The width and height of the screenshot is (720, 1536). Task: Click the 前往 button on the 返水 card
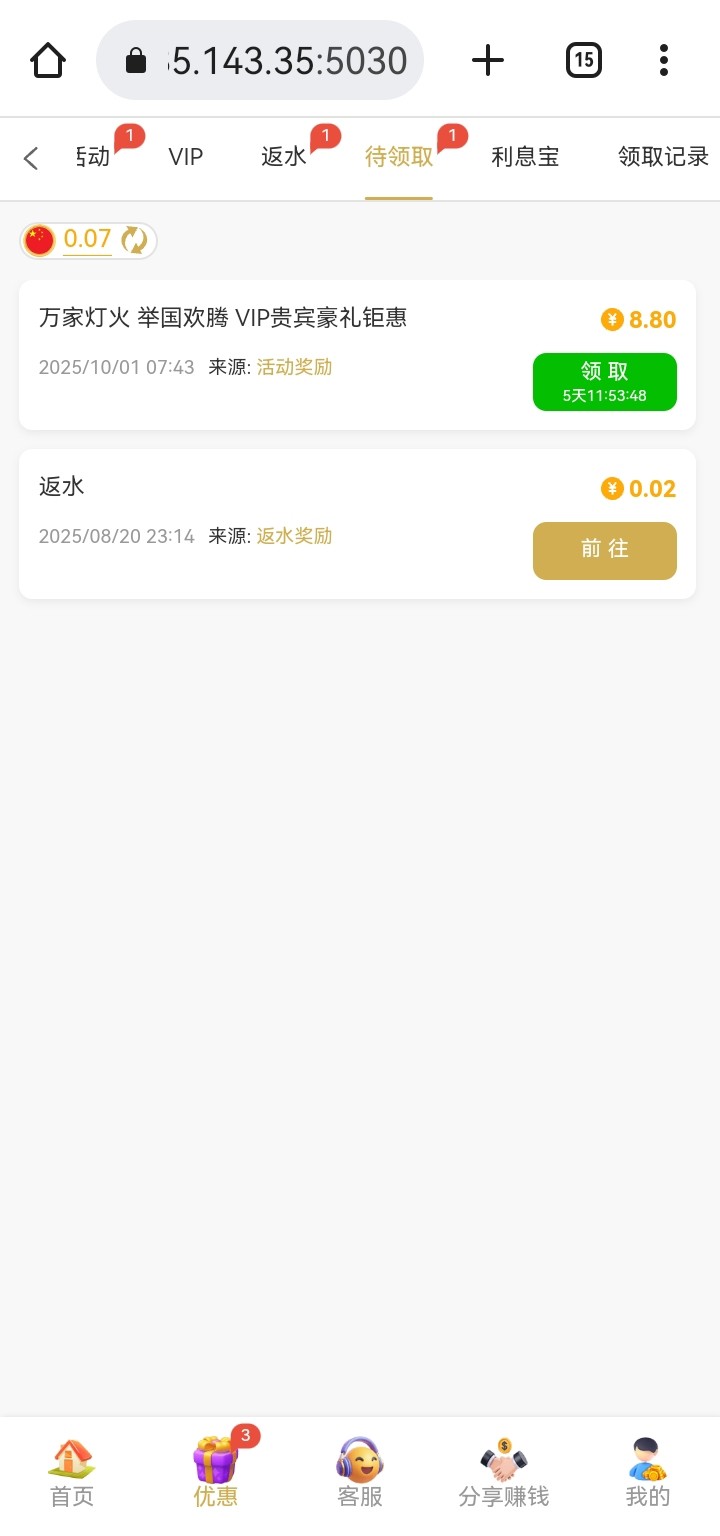click(x=604, y=550)
